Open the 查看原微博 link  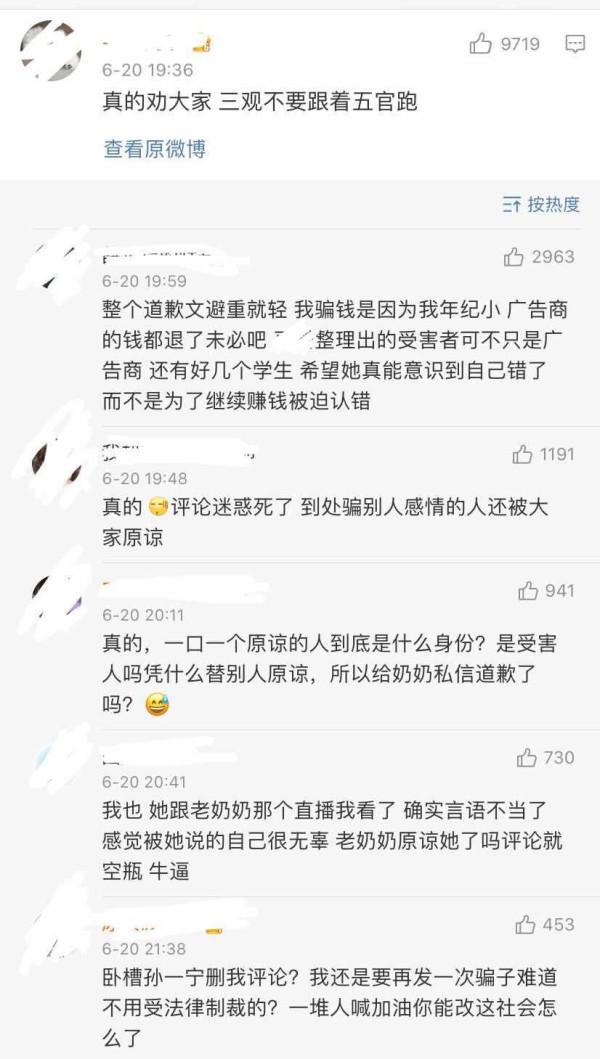point(155,149)
